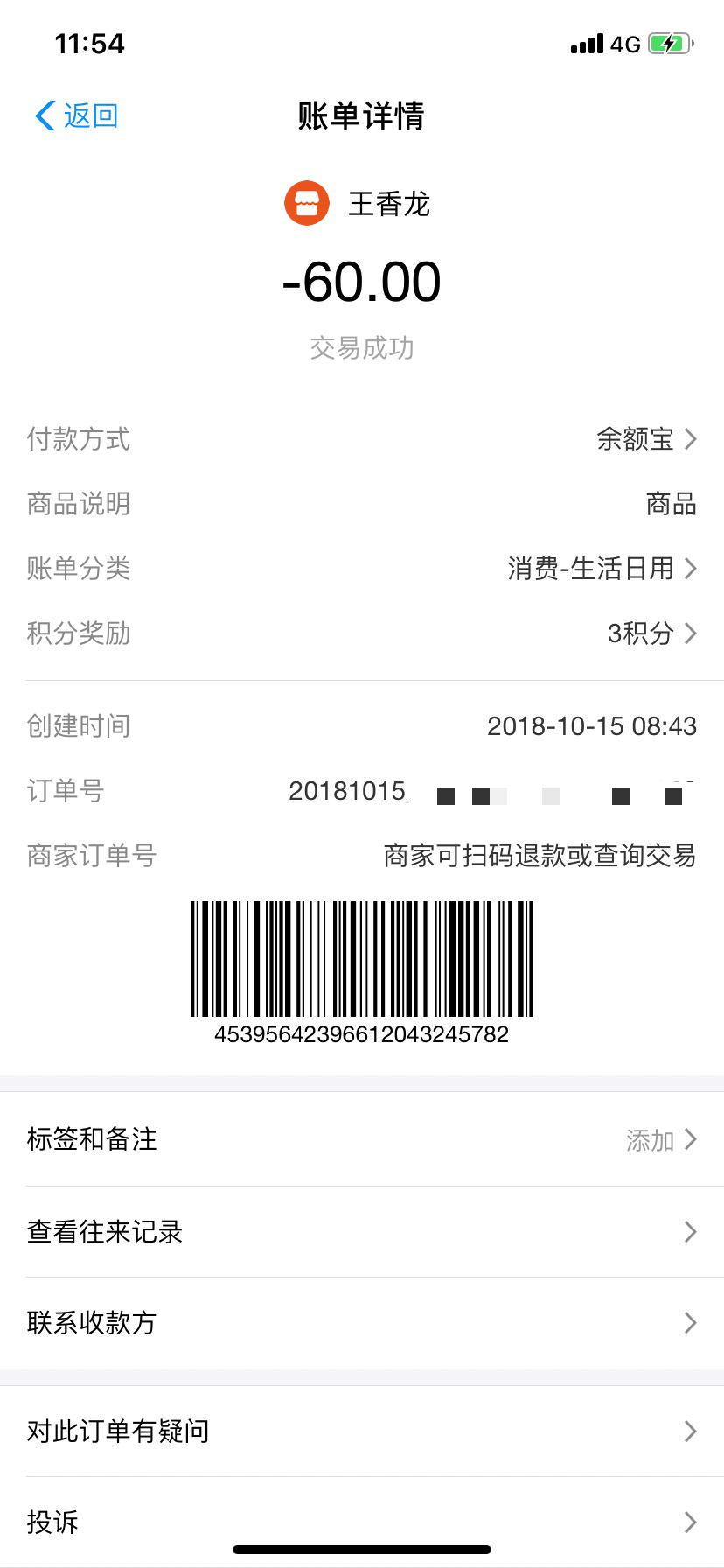
Task: Go back using the 返回 button
Action: 76,115
